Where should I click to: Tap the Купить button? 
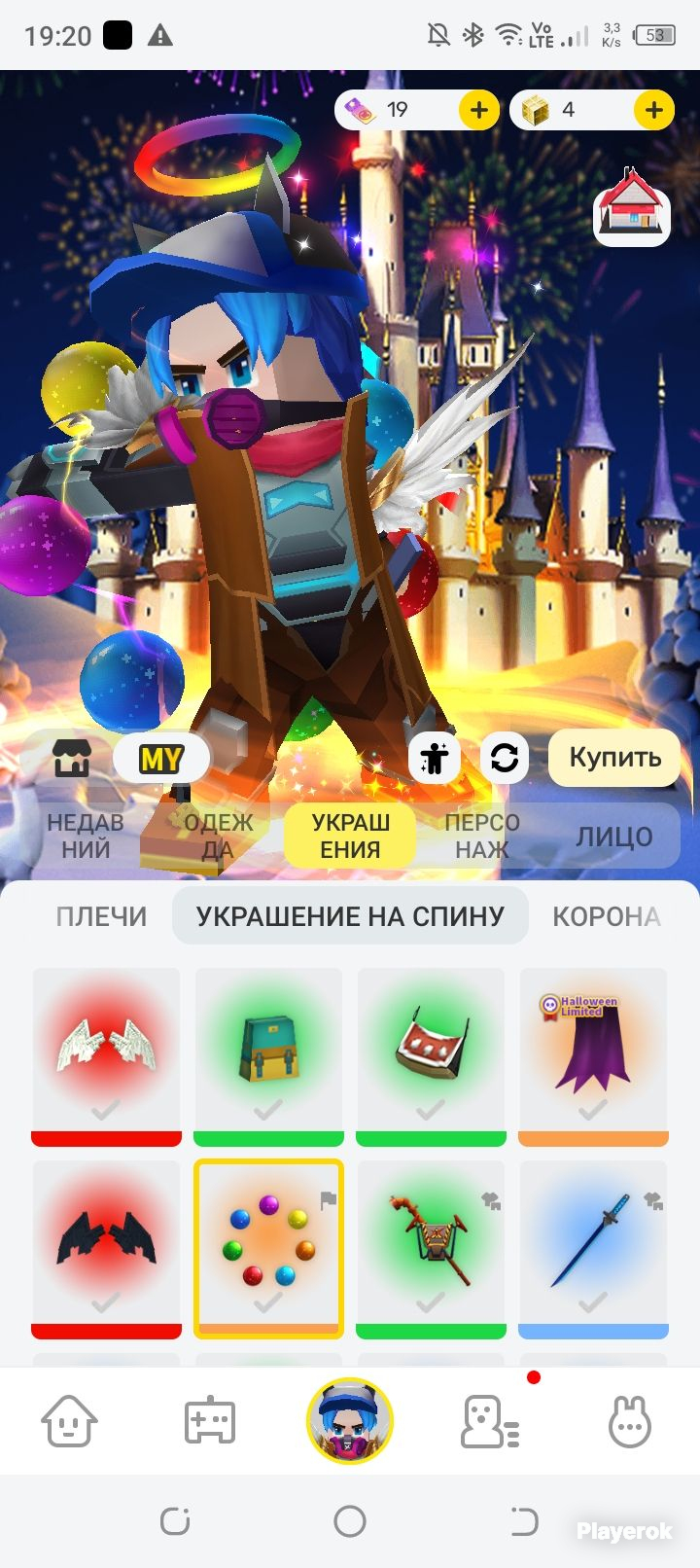(x=614, y=758)
